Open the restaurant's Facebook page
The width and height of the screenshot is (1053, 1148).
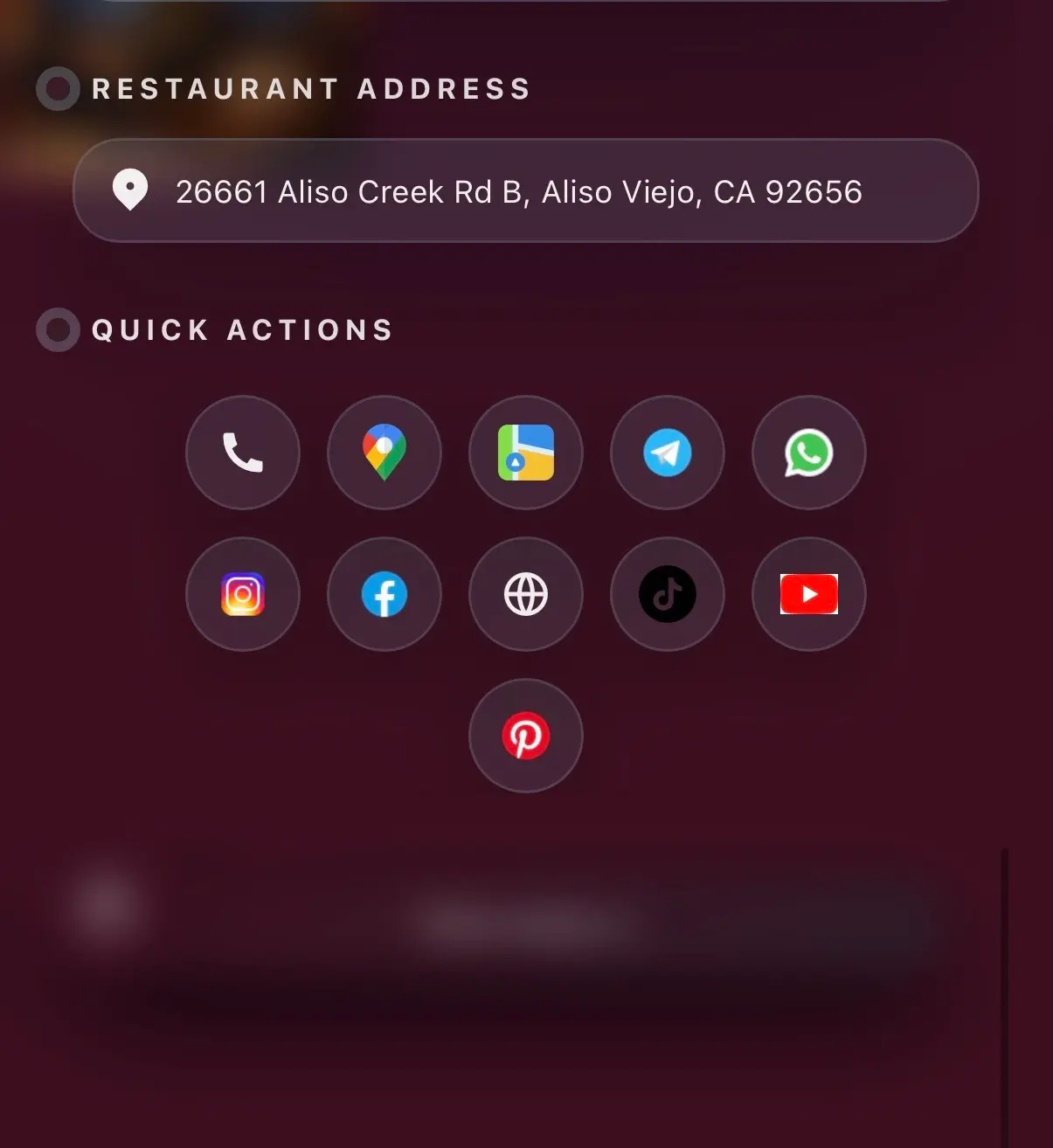pyautogui.click(x=384, y=594)
